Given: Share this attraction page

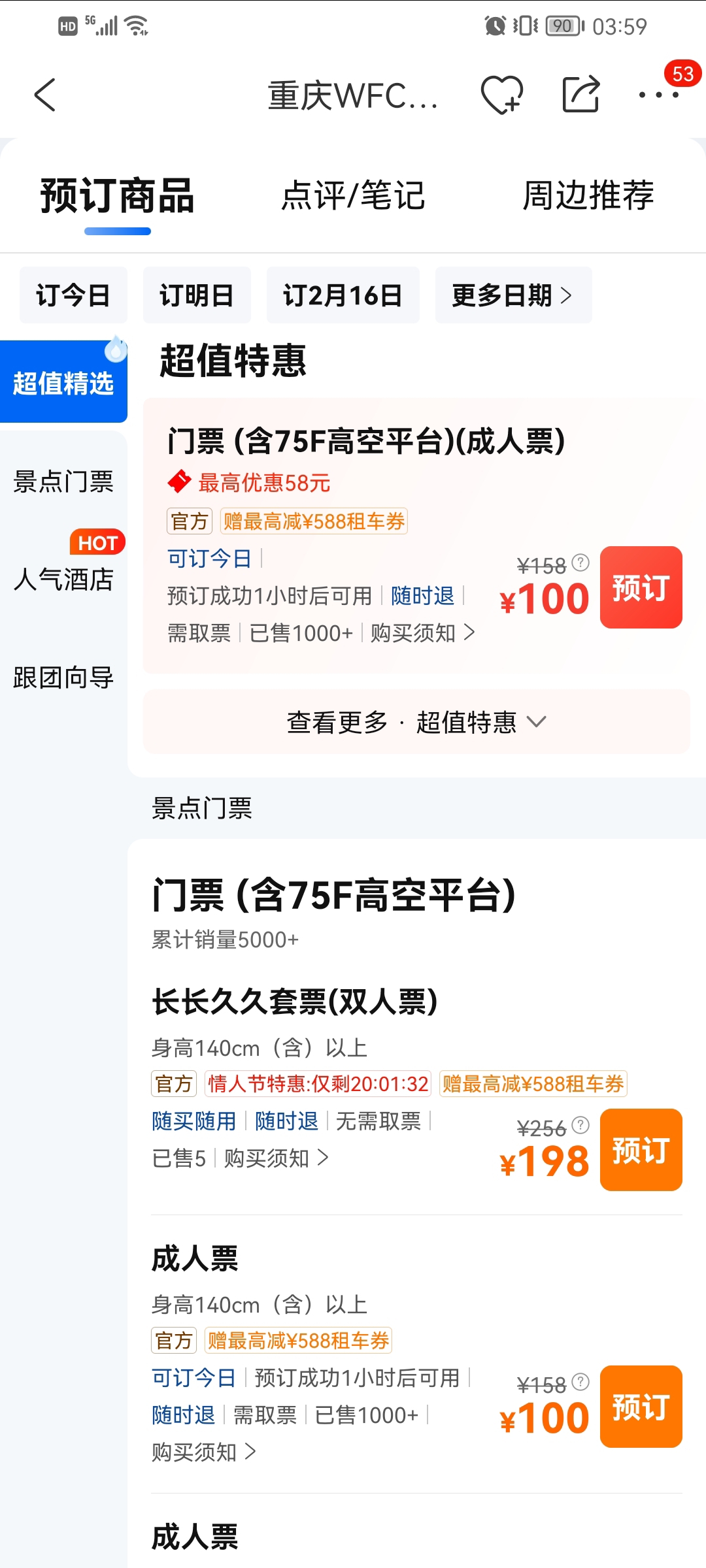Looking at the screenshot, I should [x=581, y=95].
